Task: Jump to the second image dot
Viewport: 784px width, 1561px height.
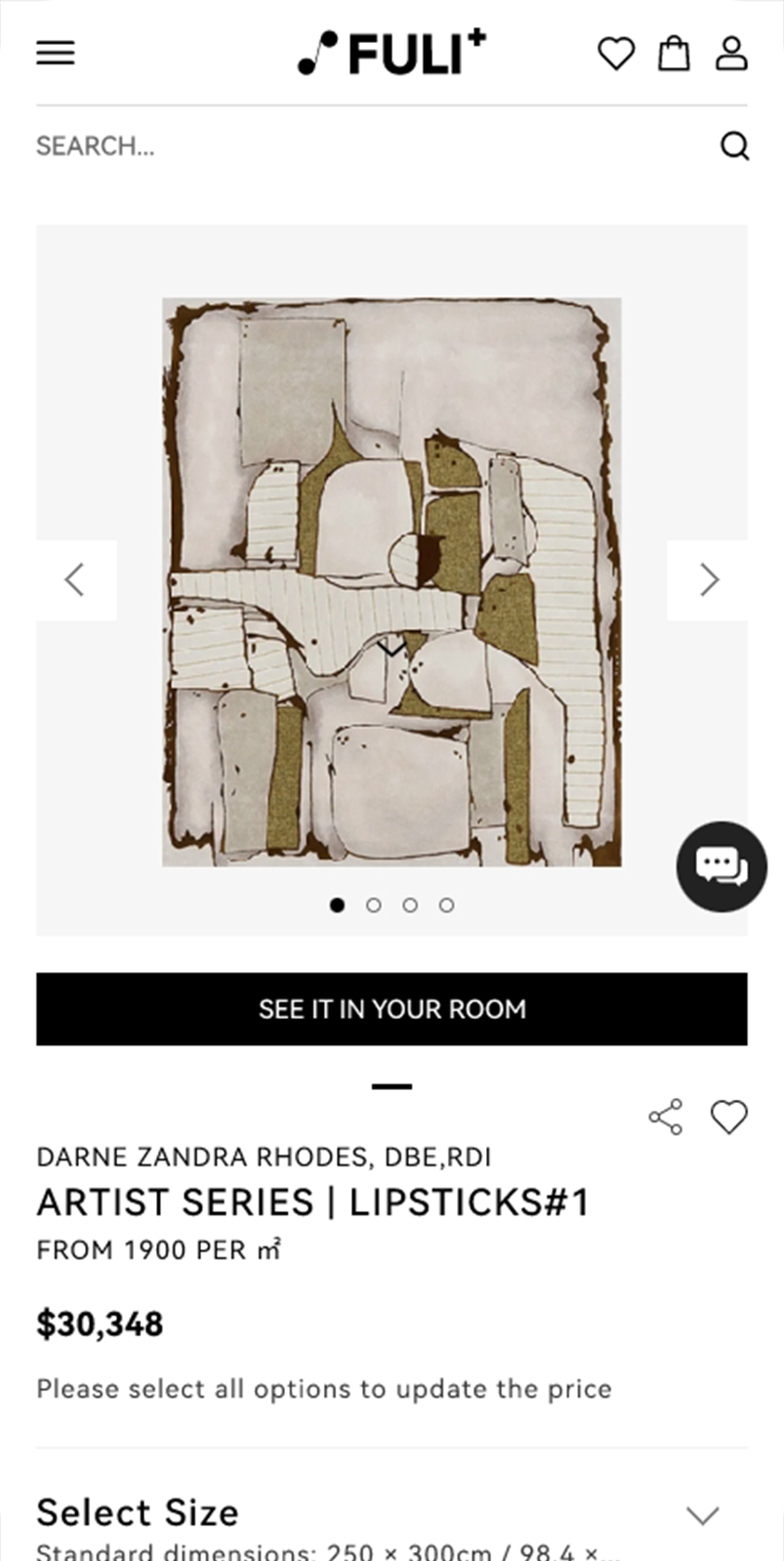Action: (x=374, y=906)
